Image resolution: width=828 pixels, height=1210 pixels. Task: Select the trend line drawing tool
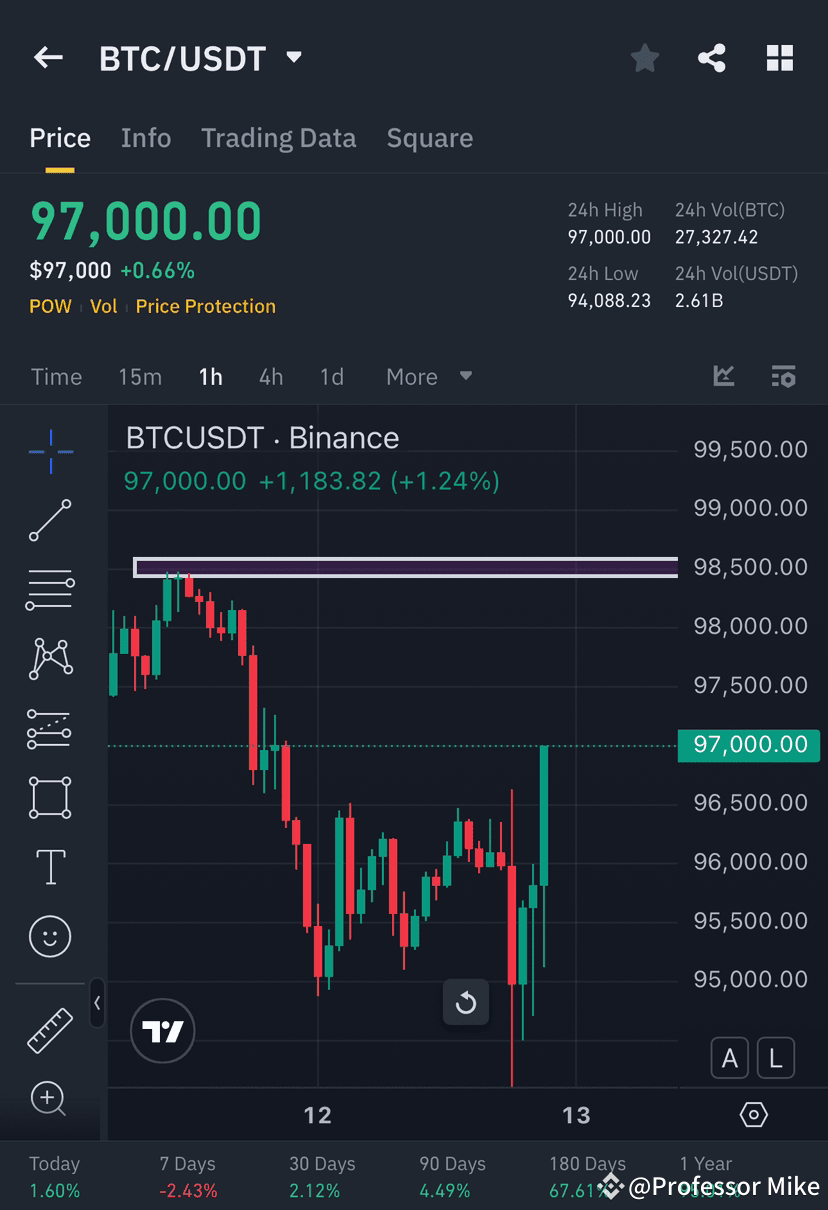click(x=49, y=521)
